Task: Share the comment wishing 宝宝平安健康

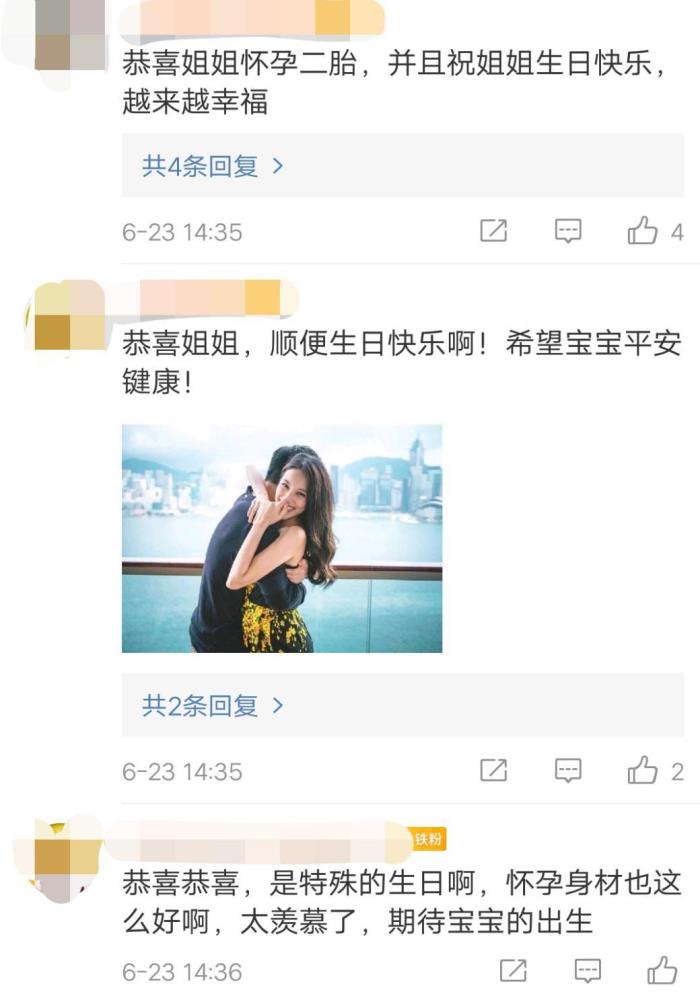Action: [494, 771]
